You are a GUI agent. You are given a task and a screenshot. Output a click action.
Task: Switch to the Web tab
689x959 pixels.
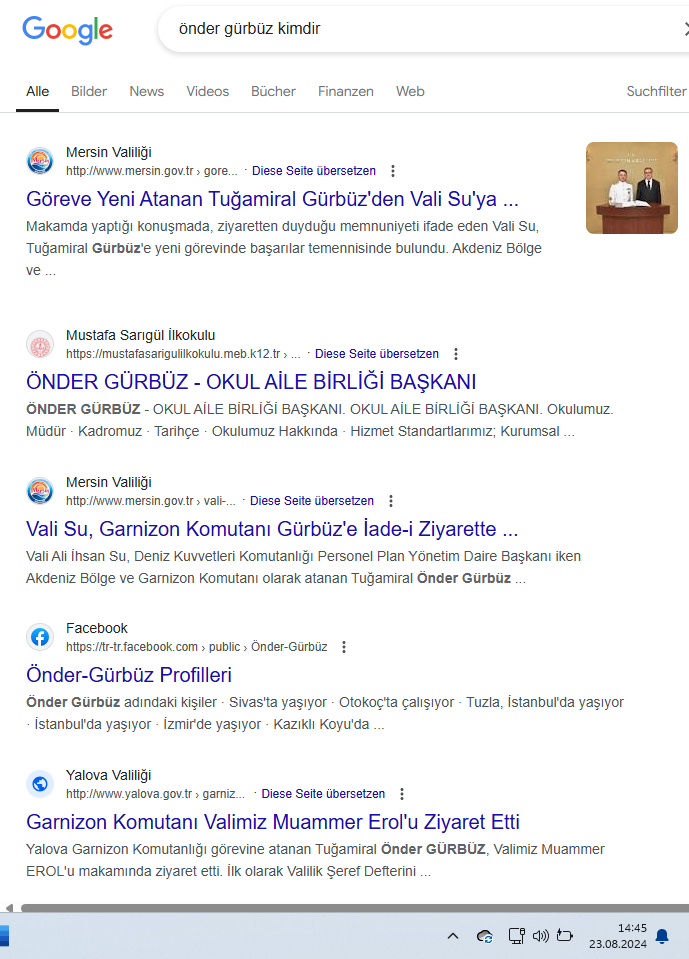(x=410, y=91)
